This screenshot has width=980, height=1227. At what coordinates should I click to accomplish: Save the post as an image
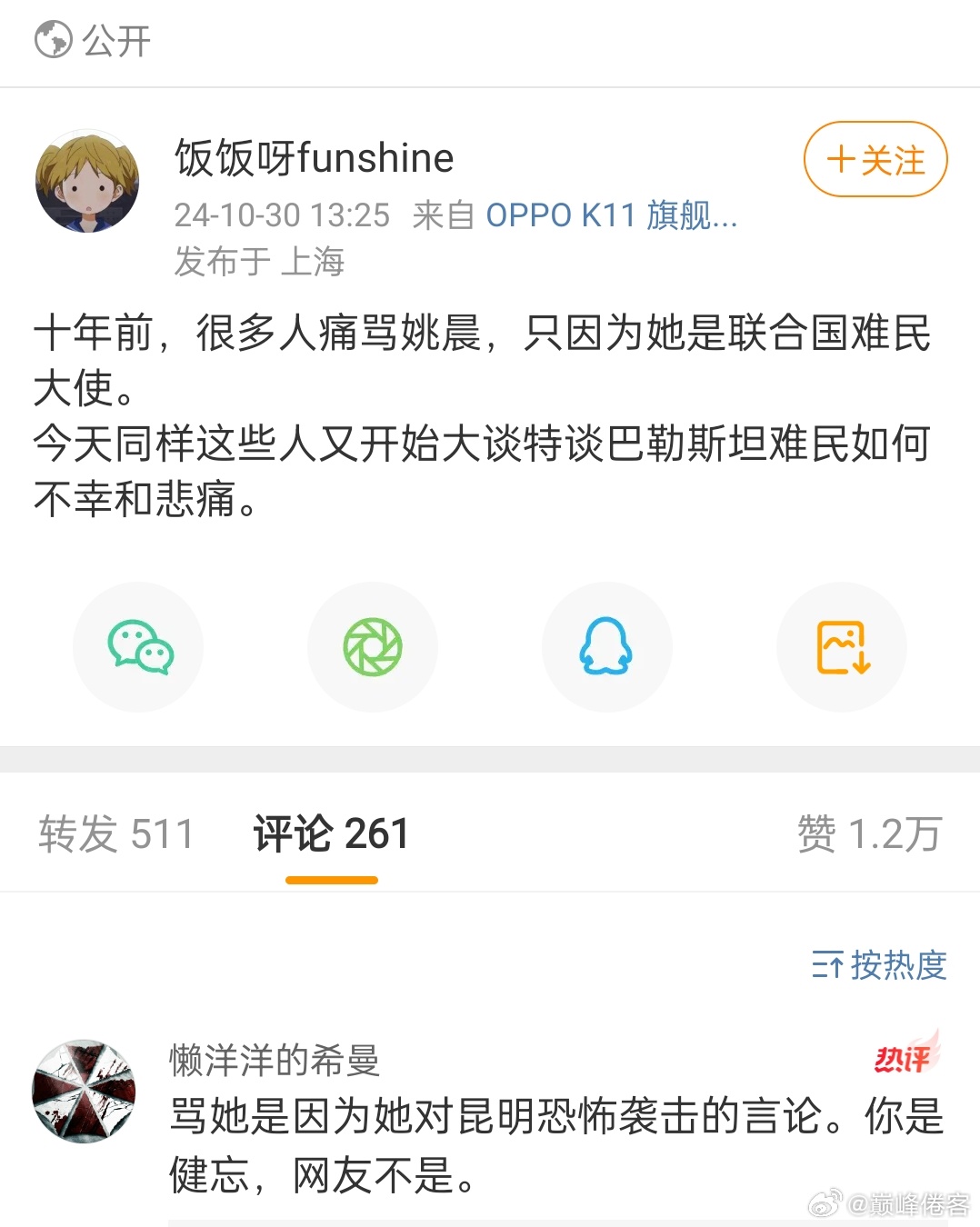click(842, 646)
